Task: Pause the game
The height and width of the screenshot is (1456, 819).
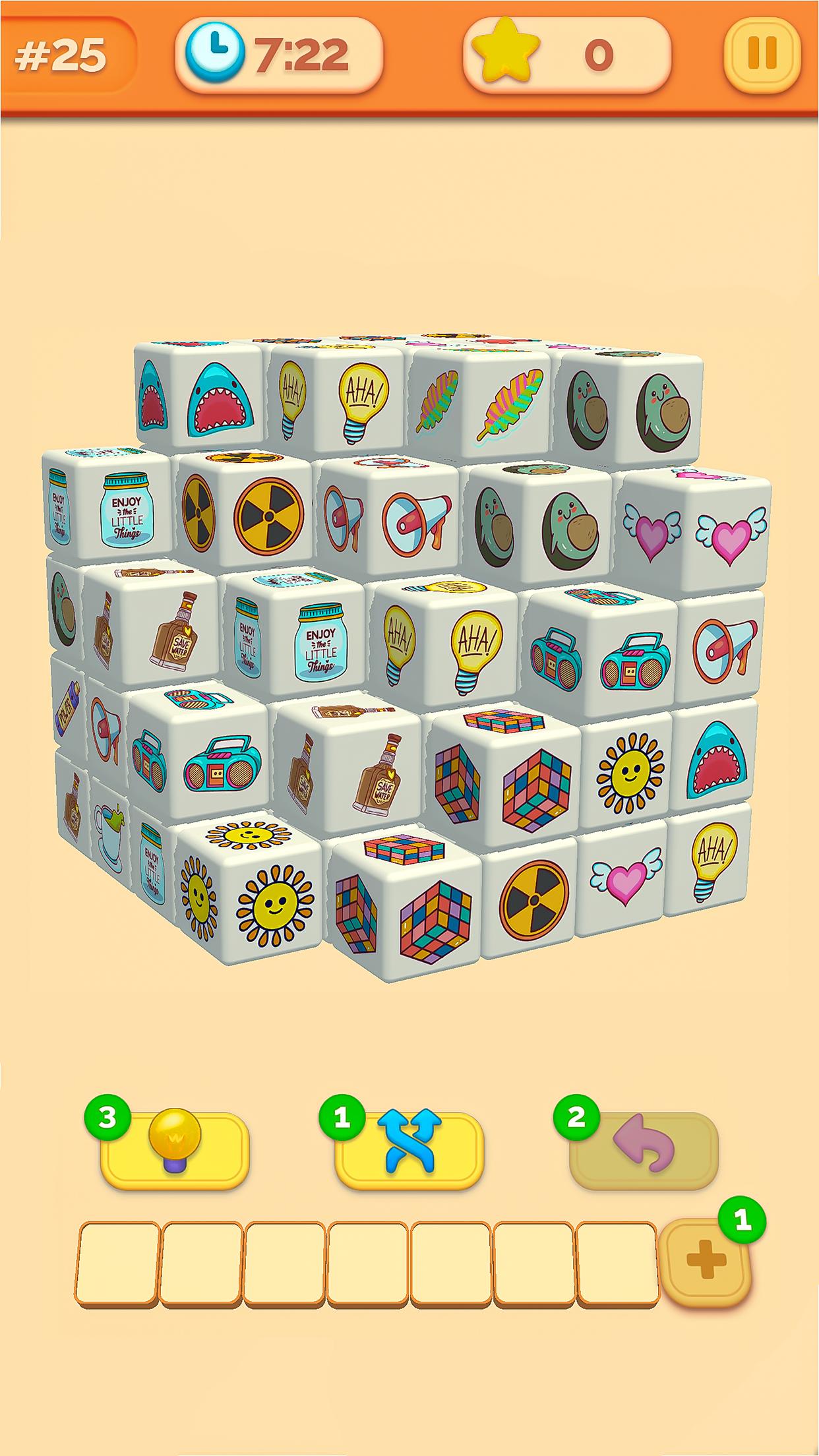Action: pos(762,55)
